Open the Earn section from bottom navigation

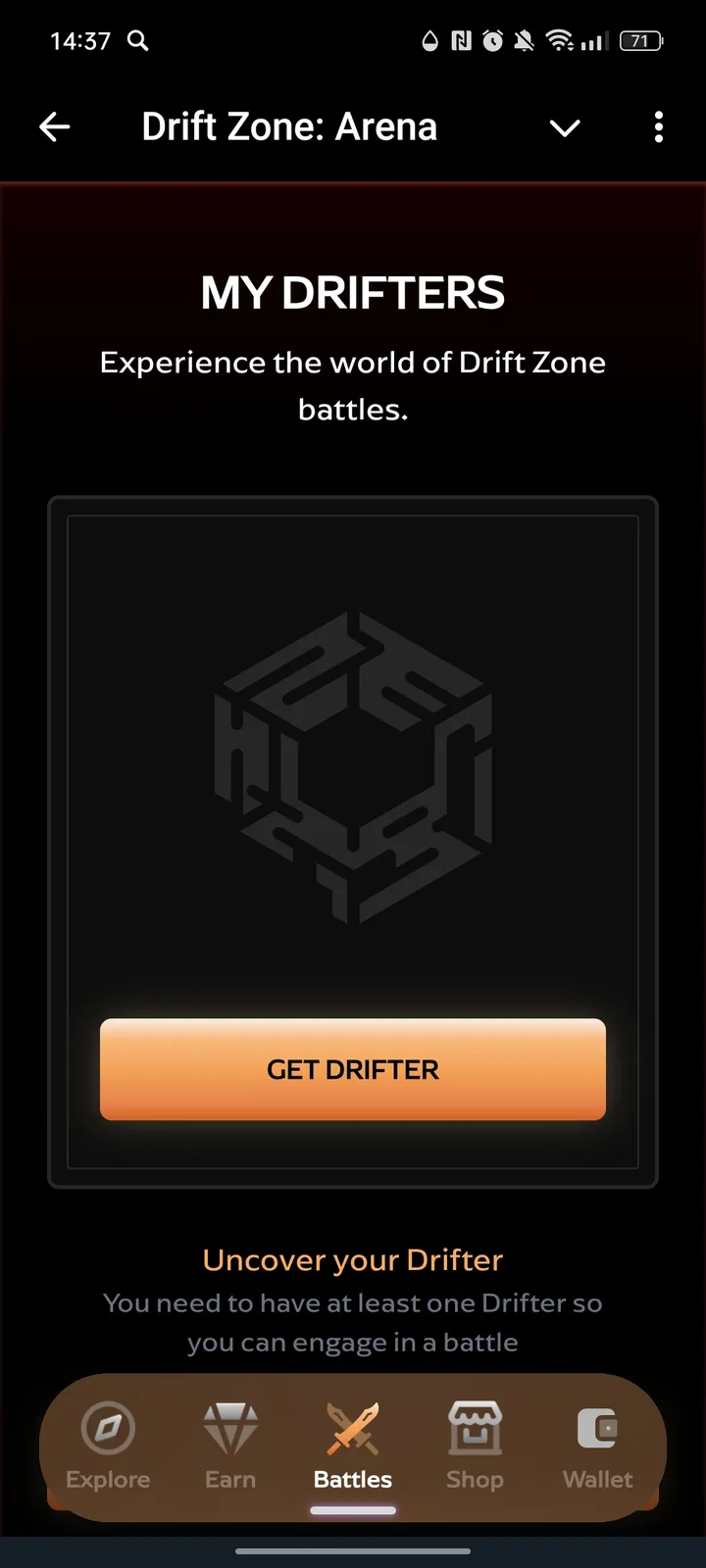(229, 1448)
